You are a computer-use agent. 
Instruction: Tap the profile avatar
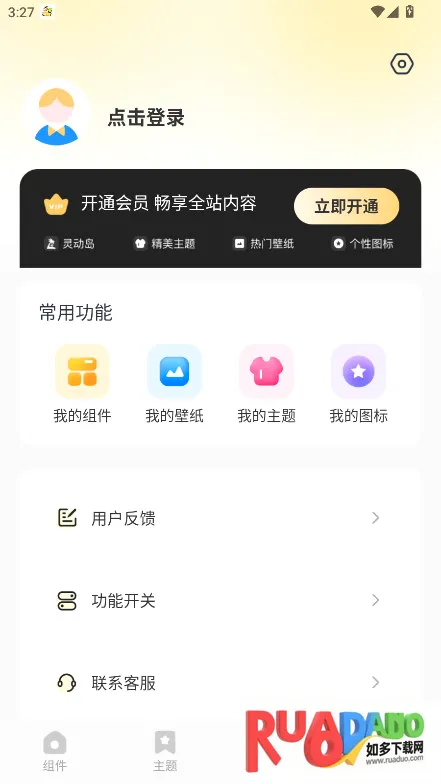pos(56,112)
